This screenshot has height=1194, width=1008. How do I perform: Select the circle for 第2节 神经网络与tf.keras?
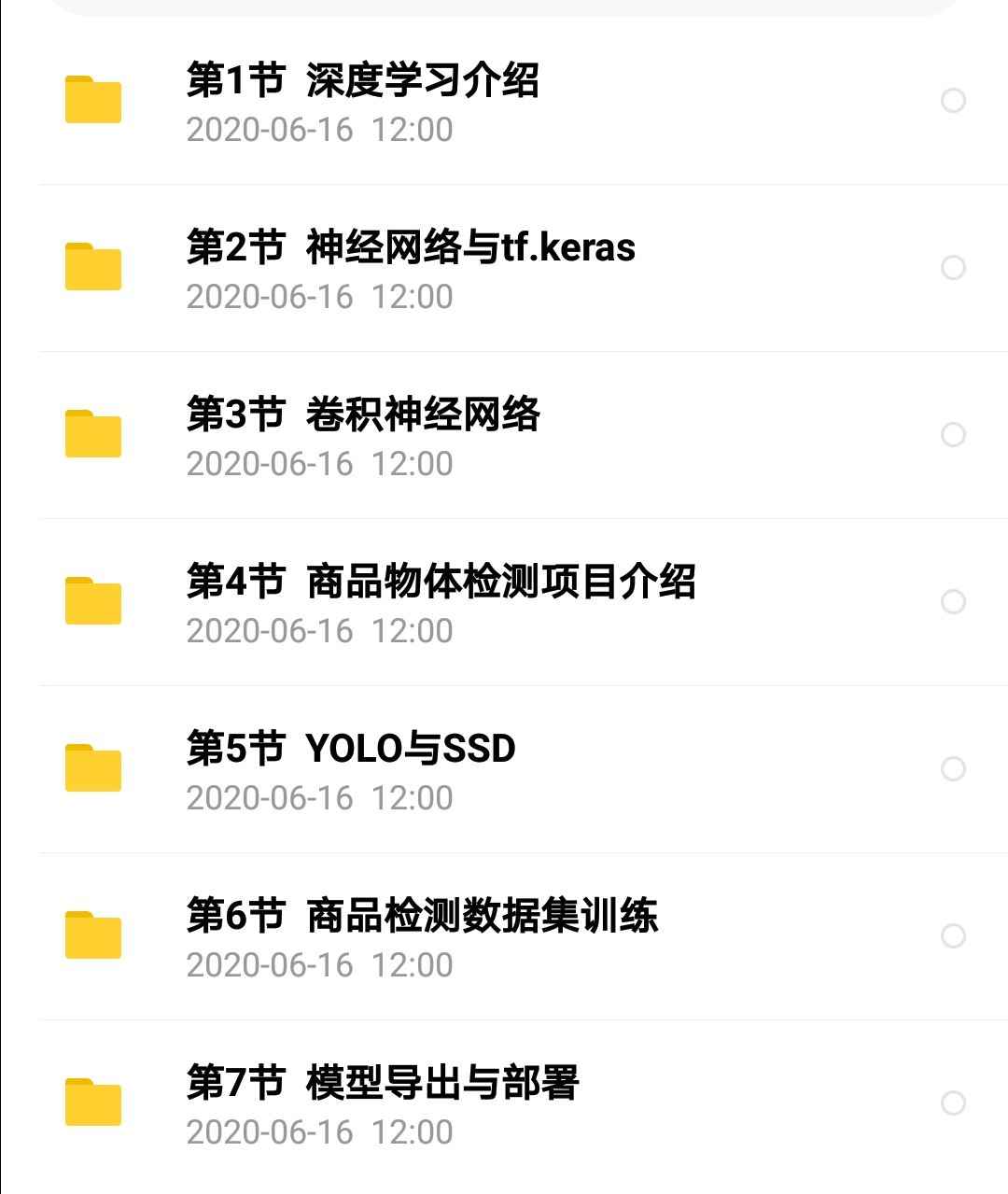pyautogui.click(x=953, y=268)
